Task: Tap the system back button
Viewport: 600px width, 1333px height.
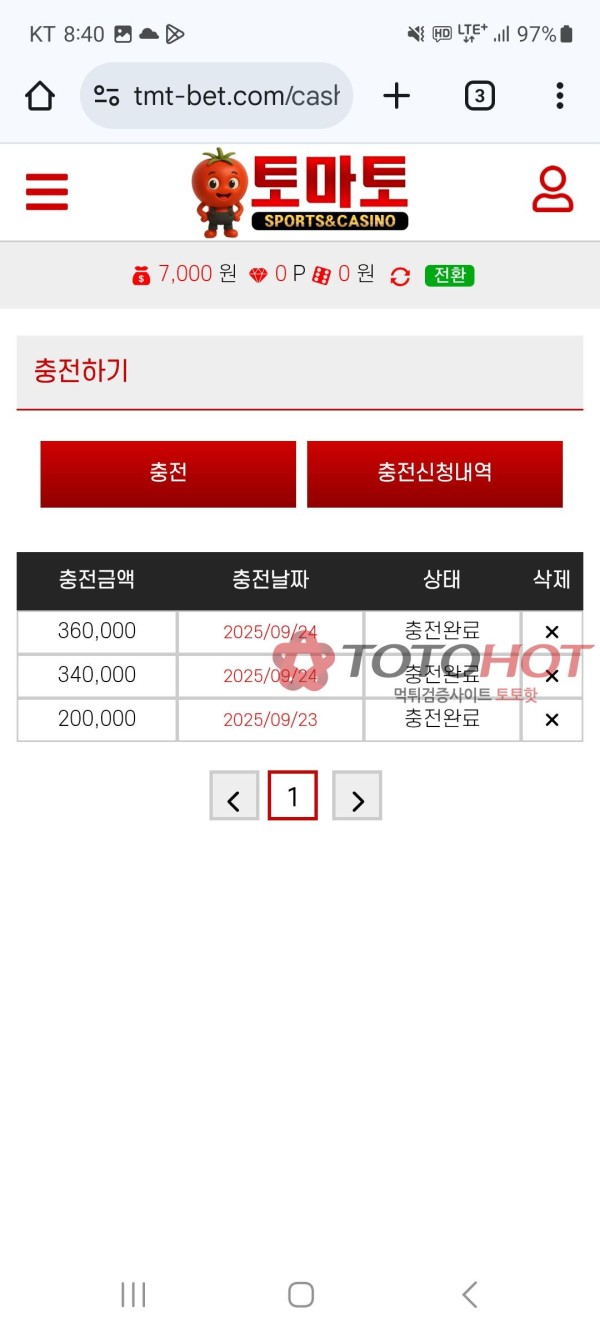Action: 469,1294
